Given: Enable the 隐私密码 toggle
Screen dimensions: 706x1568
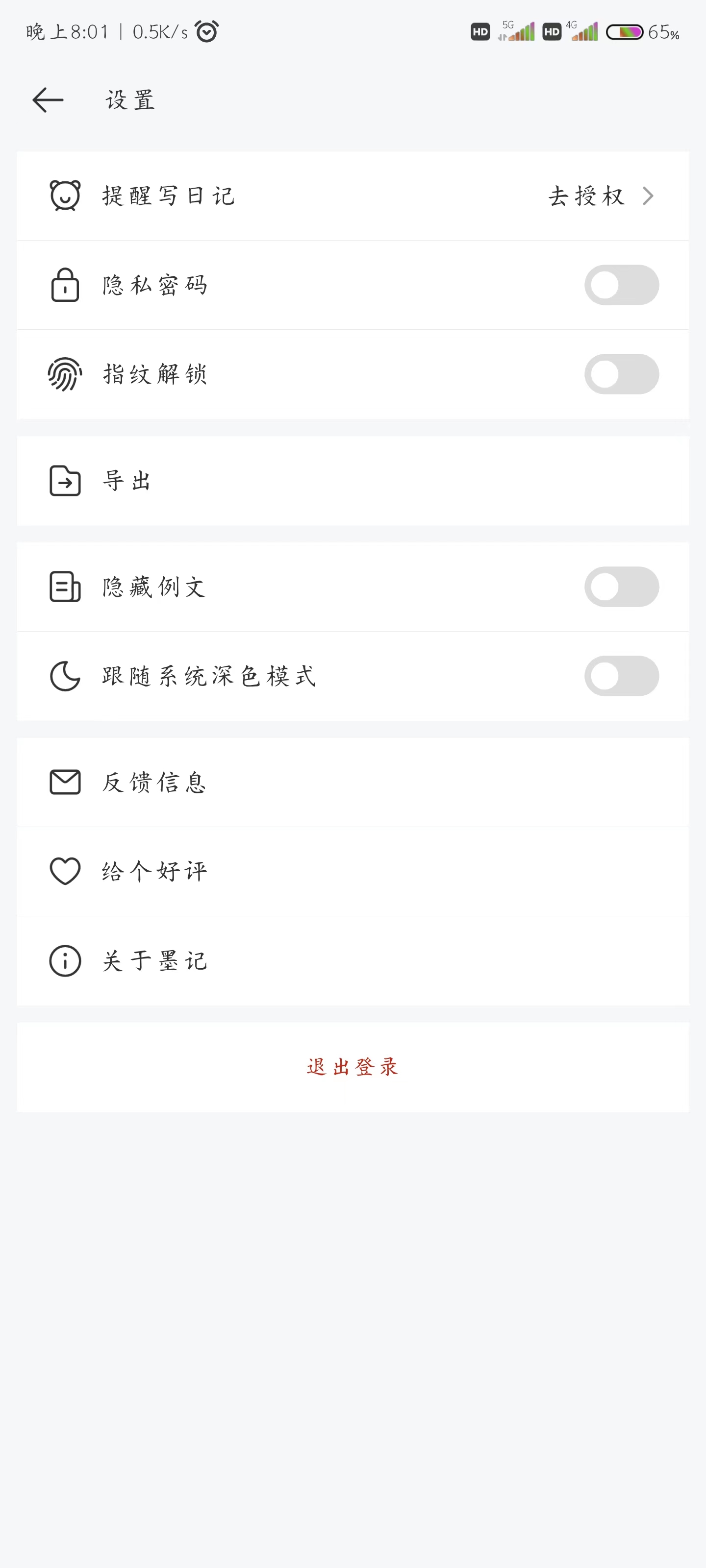Looking at the screenshot, I should (622, 285).
